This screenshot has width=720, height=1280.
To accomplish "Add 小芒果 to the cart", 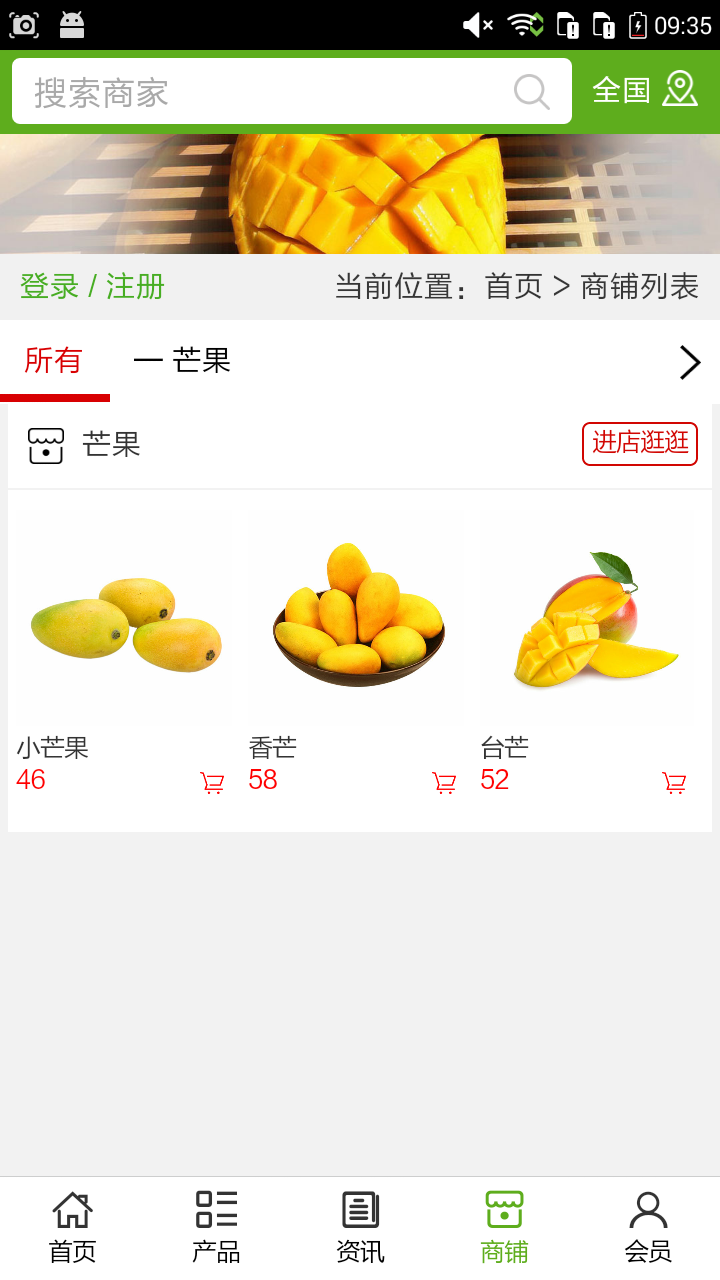I will (212, 783).
